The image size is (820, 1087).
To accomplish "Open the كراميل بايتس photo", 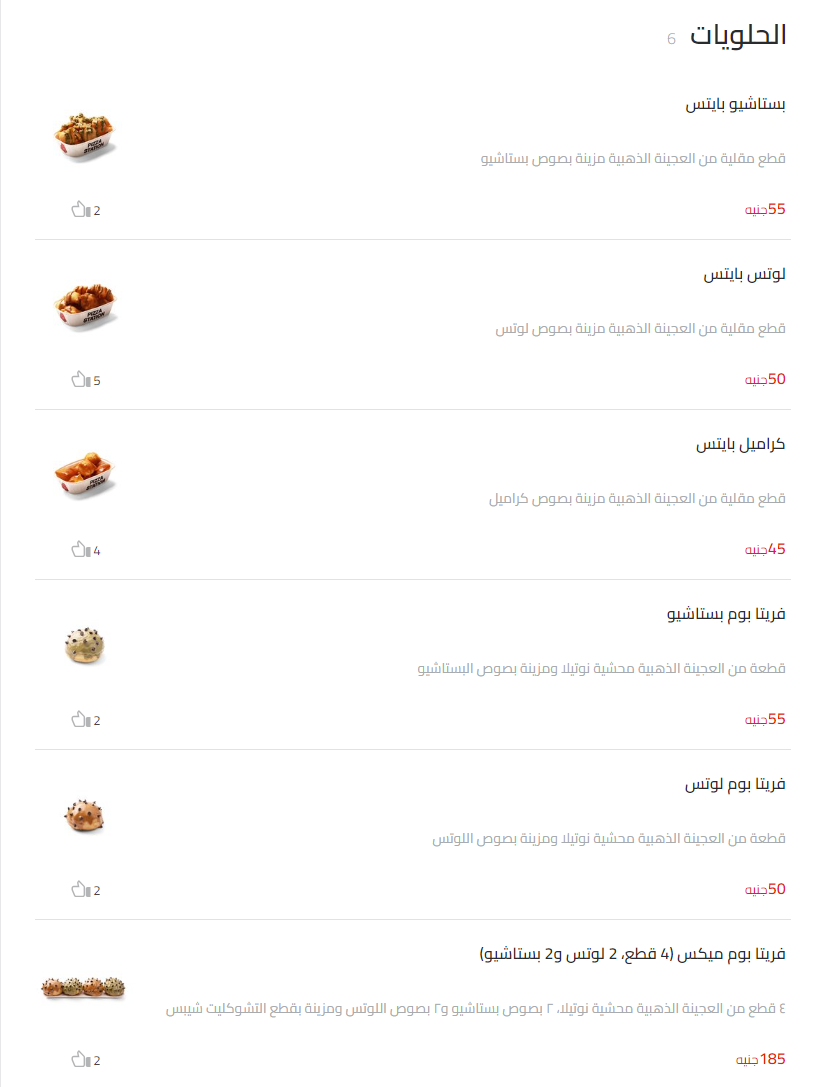I will click(x=85, y=476).
